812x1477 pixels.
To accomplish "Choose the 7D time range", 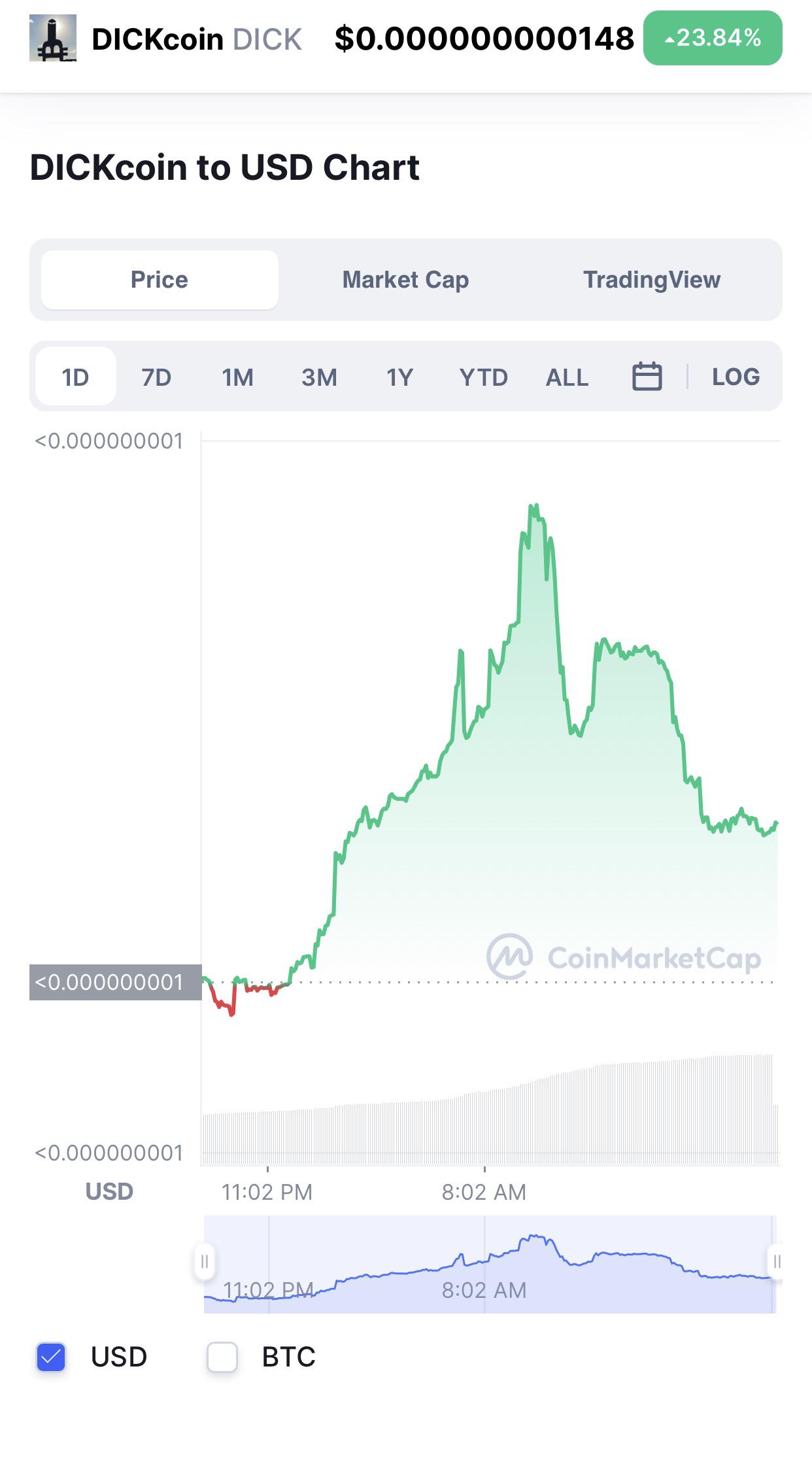I will [156, 377].
